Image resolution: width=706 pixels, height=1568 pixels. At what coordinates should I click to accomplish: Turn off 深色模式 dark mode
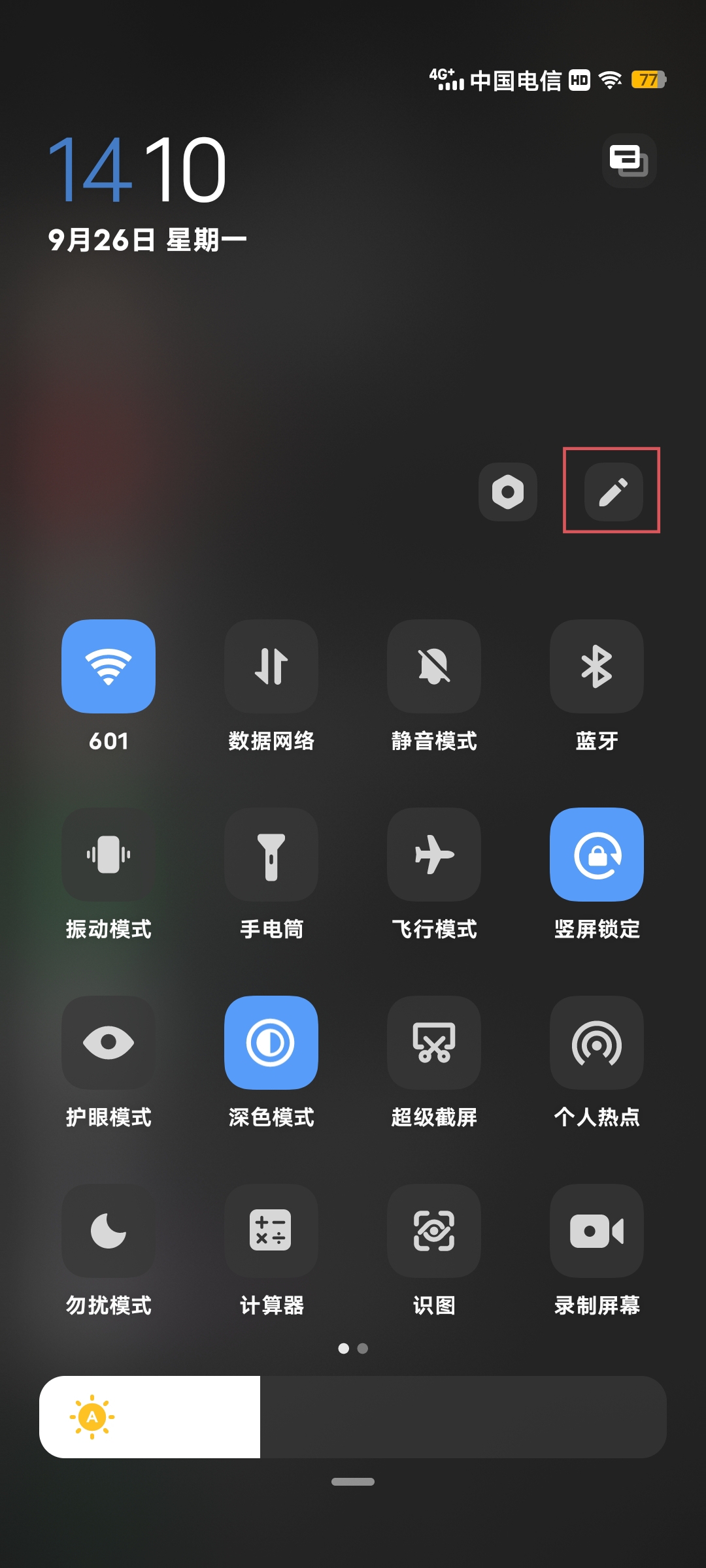tap(271, 1042)
